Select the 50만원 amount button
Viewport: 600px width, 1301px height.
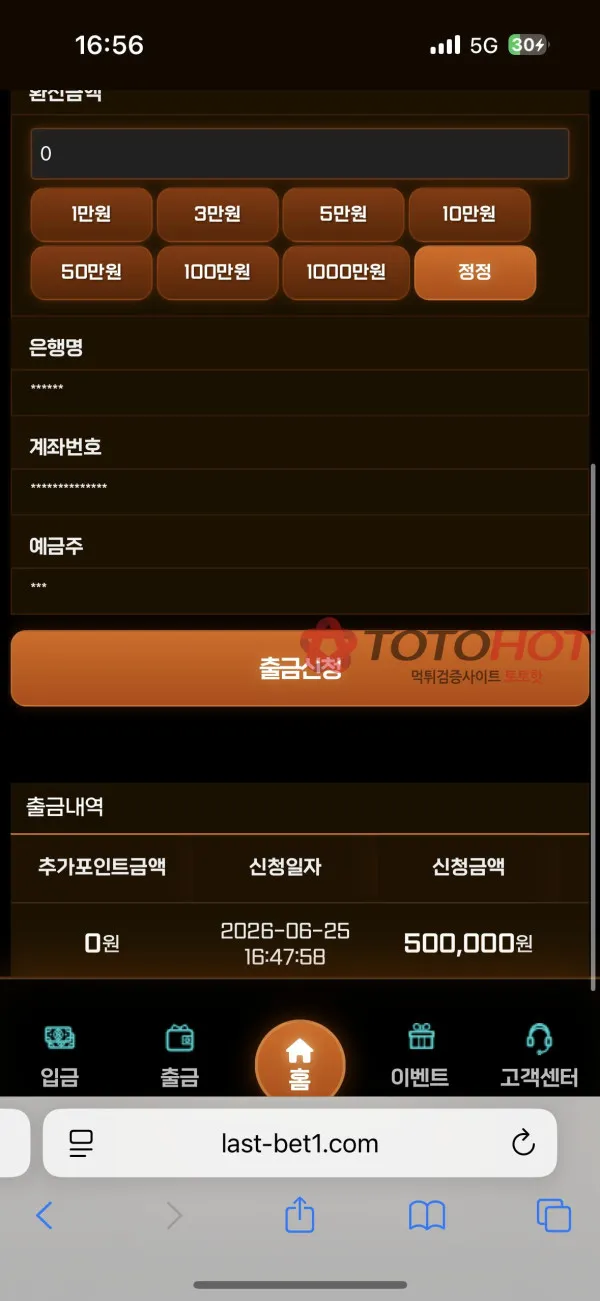(91, 272)
